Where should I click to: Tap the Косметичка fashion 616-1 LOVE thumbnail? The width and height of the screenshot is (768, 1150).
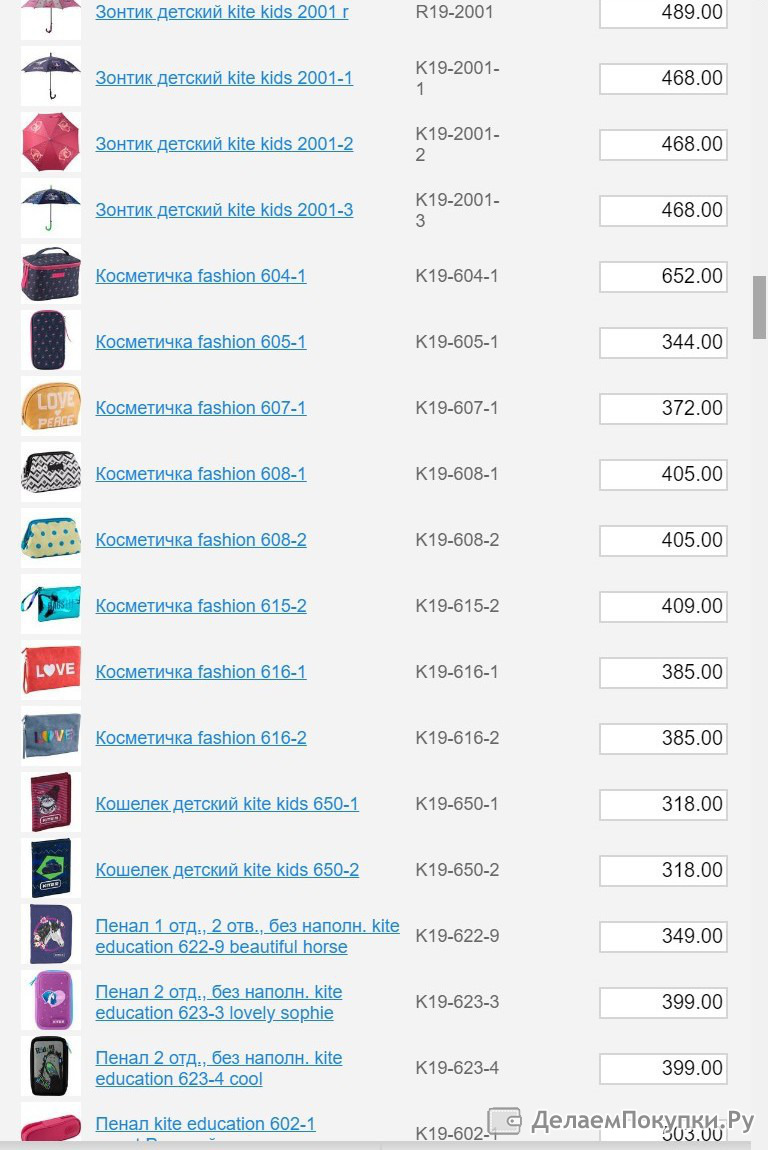(x=51, y=671)
